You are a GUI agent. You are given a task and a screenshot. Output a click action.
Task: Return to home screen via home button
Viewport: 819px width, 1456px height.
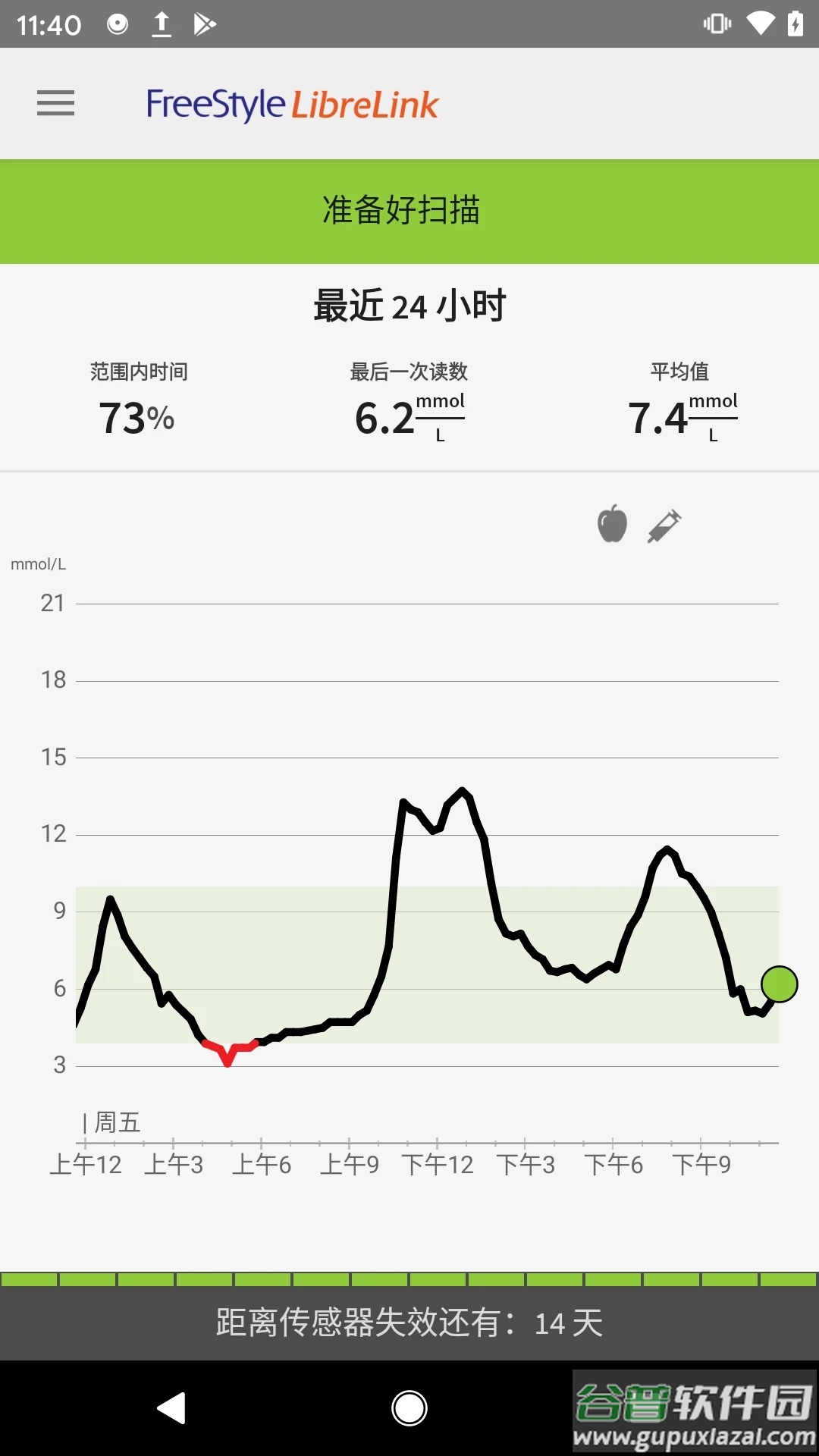pyautogui.click(x=409, y=1408)
